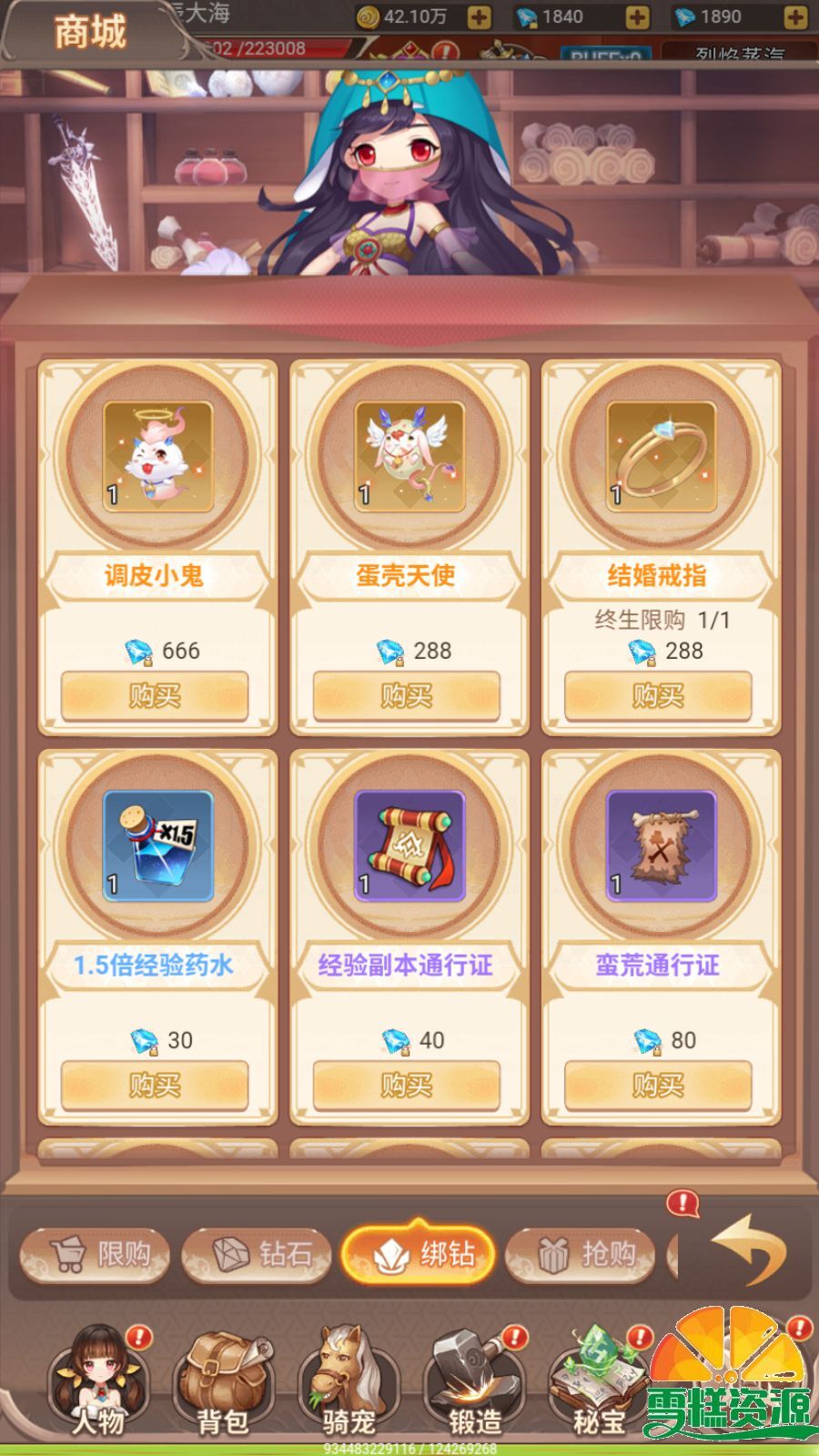Open the 抢购 shop tab
This screenshot has width=819, height=1456.
pos(582,1255)
